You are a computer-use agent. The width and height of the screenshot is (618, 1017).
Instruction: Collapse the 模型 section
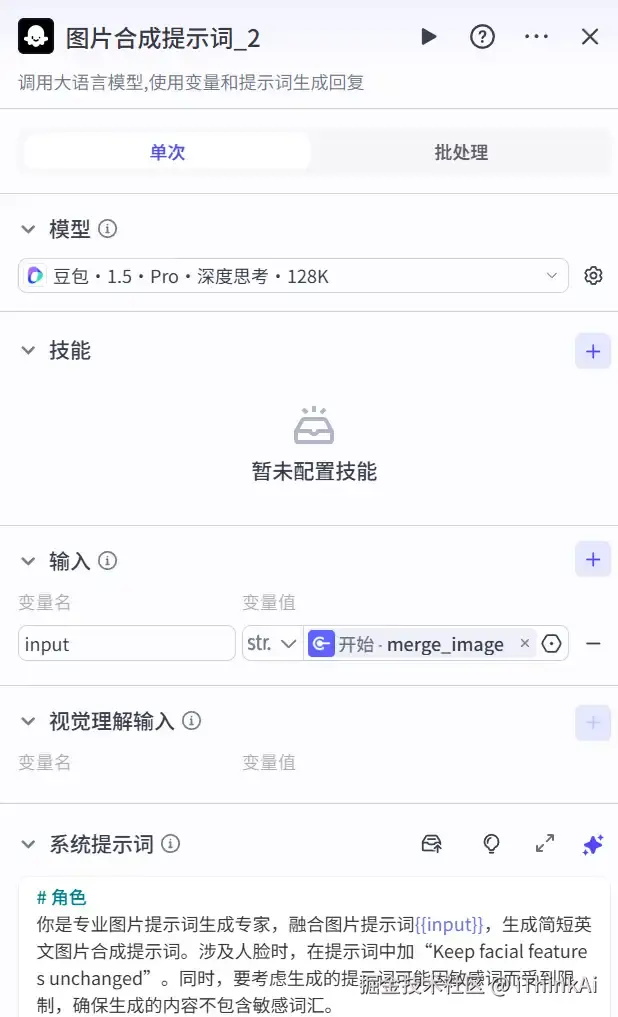(x=28, y=229)
